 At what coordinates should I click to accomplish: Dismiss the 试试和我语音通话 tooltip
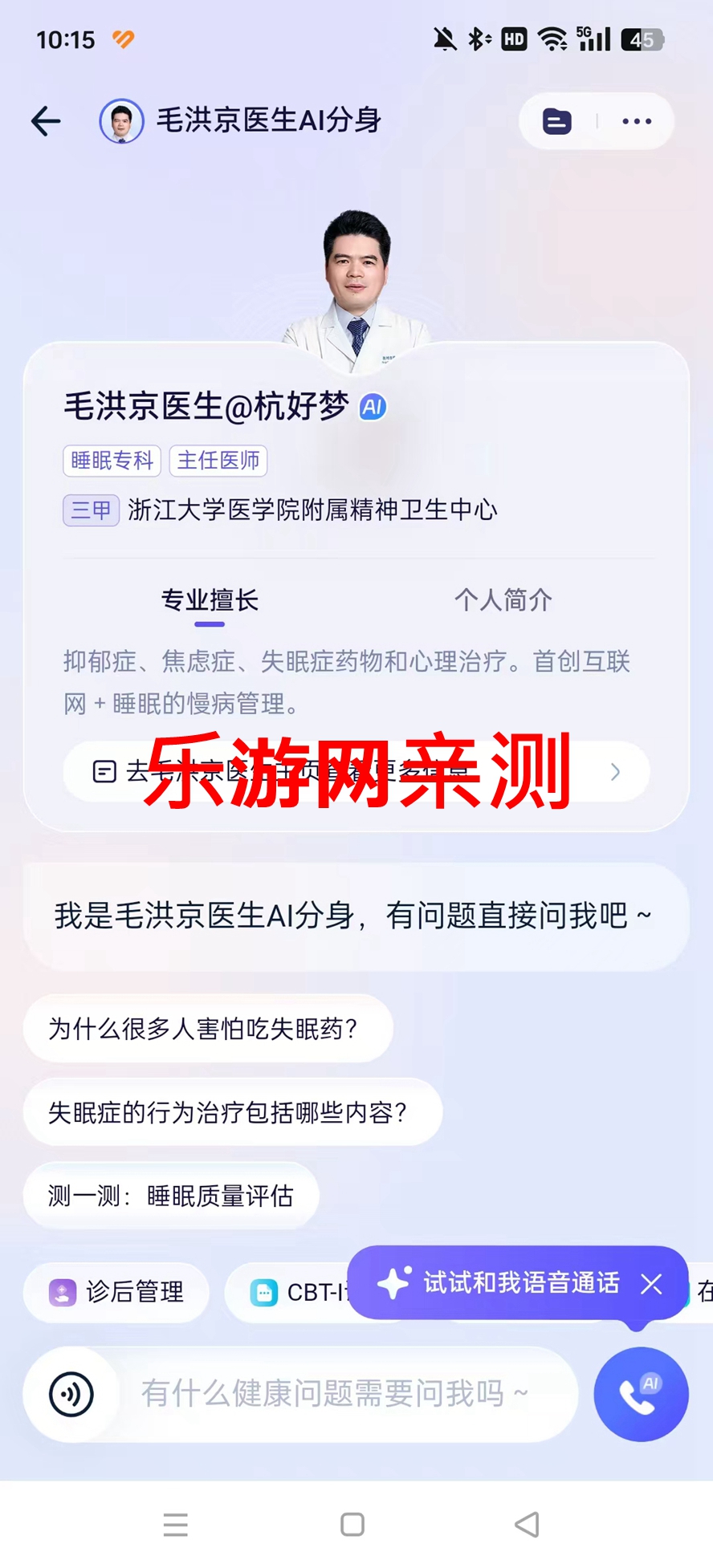coord(651,1284)
